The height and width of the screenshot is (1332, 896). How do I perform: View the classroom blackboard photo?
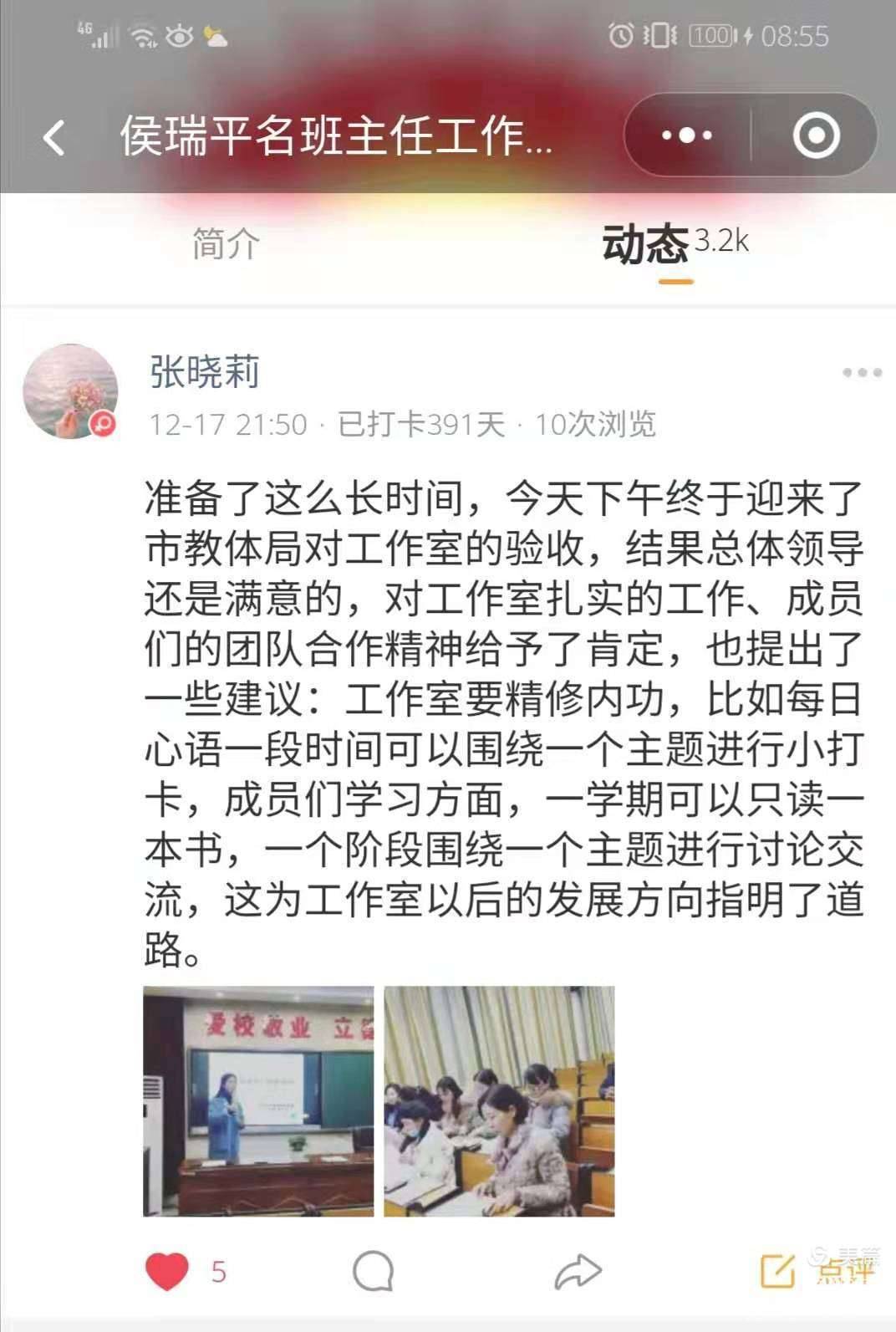[258, 1100]
